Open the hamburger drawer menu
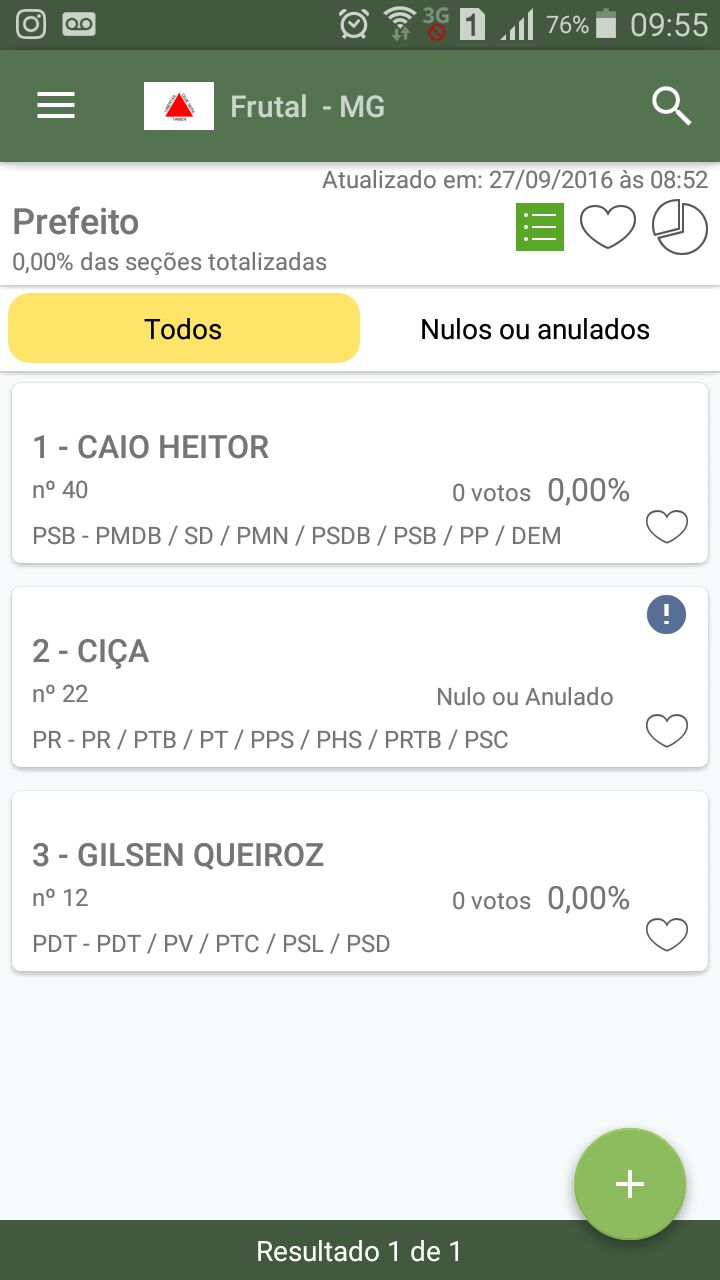 56,106
